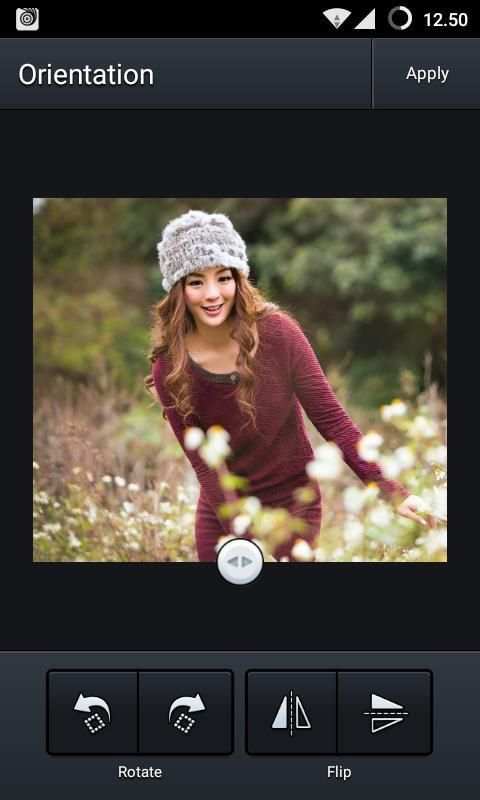Tap the round left-right arrows handle
This screenshot has height=800, width=480.
240,562
